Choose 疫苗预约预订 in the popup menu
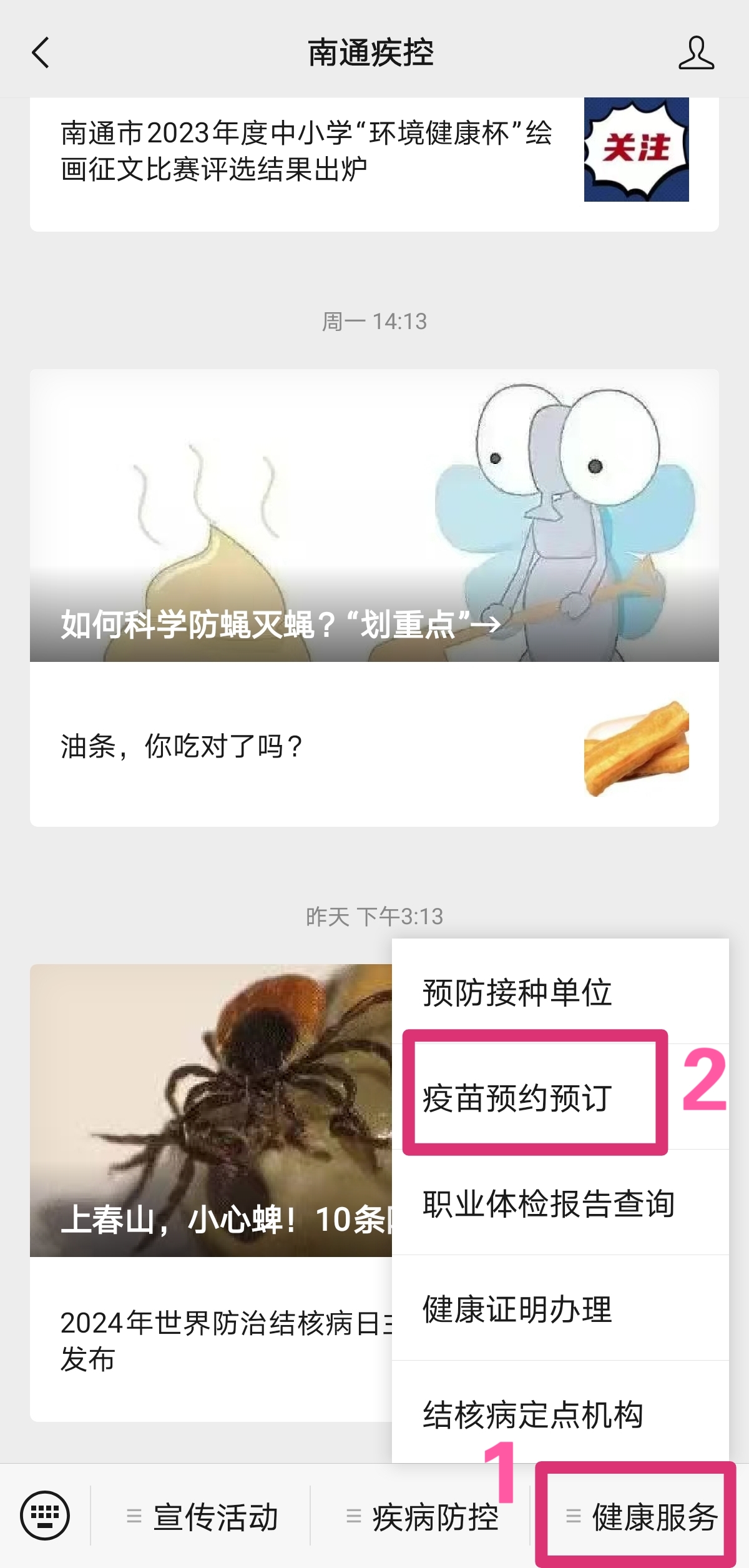The height and width of the screenshot is (1568, 749). (x=517, y=1098)
